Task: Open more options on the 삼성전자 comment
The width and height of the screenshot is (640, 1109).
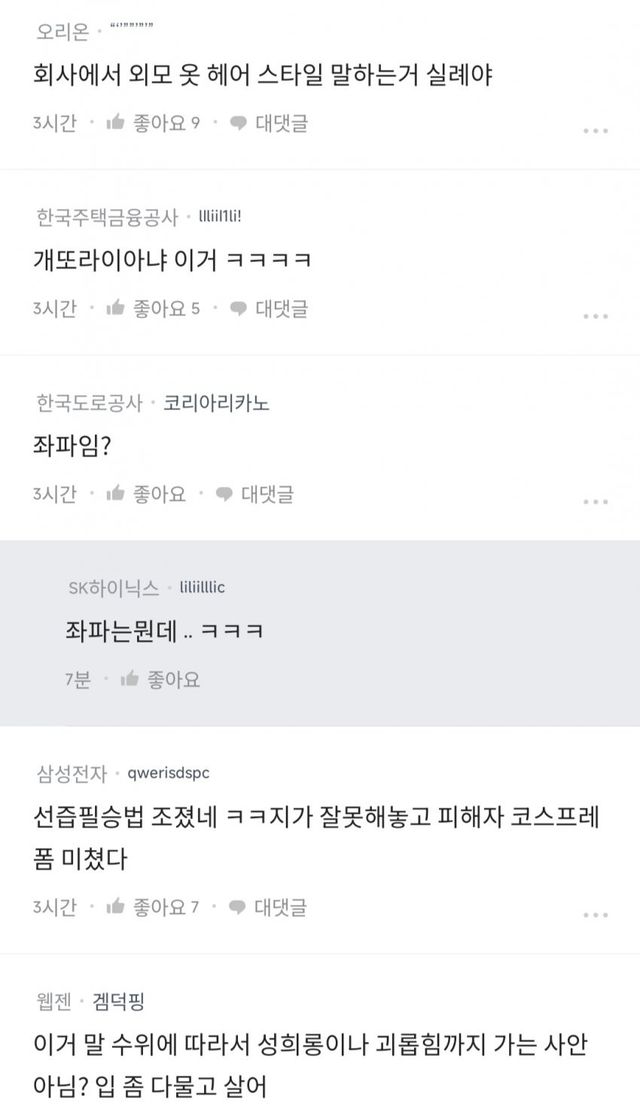Action: click(595, 914)
